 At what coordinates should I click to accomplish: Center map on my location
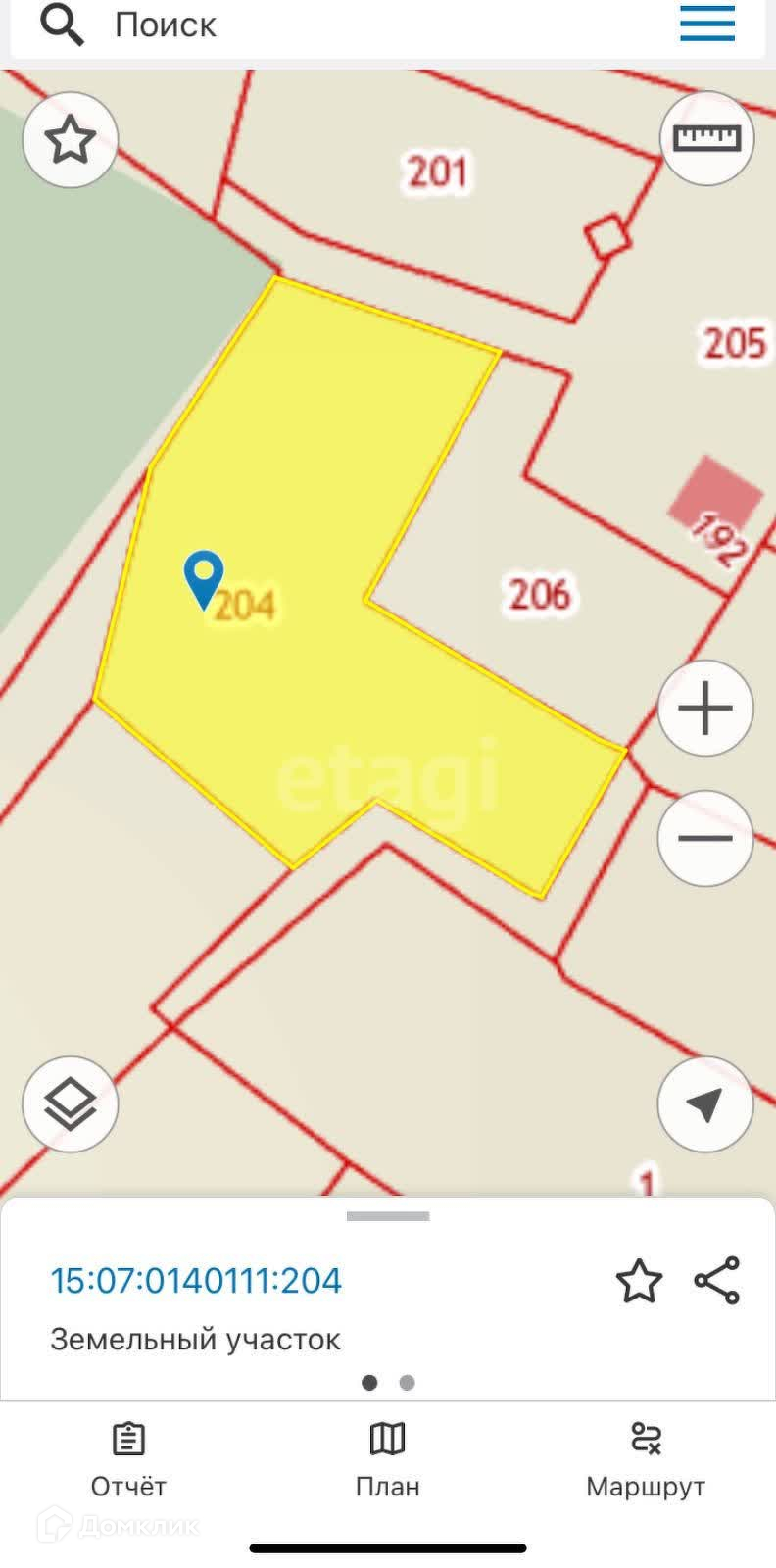click(705, 1104)
